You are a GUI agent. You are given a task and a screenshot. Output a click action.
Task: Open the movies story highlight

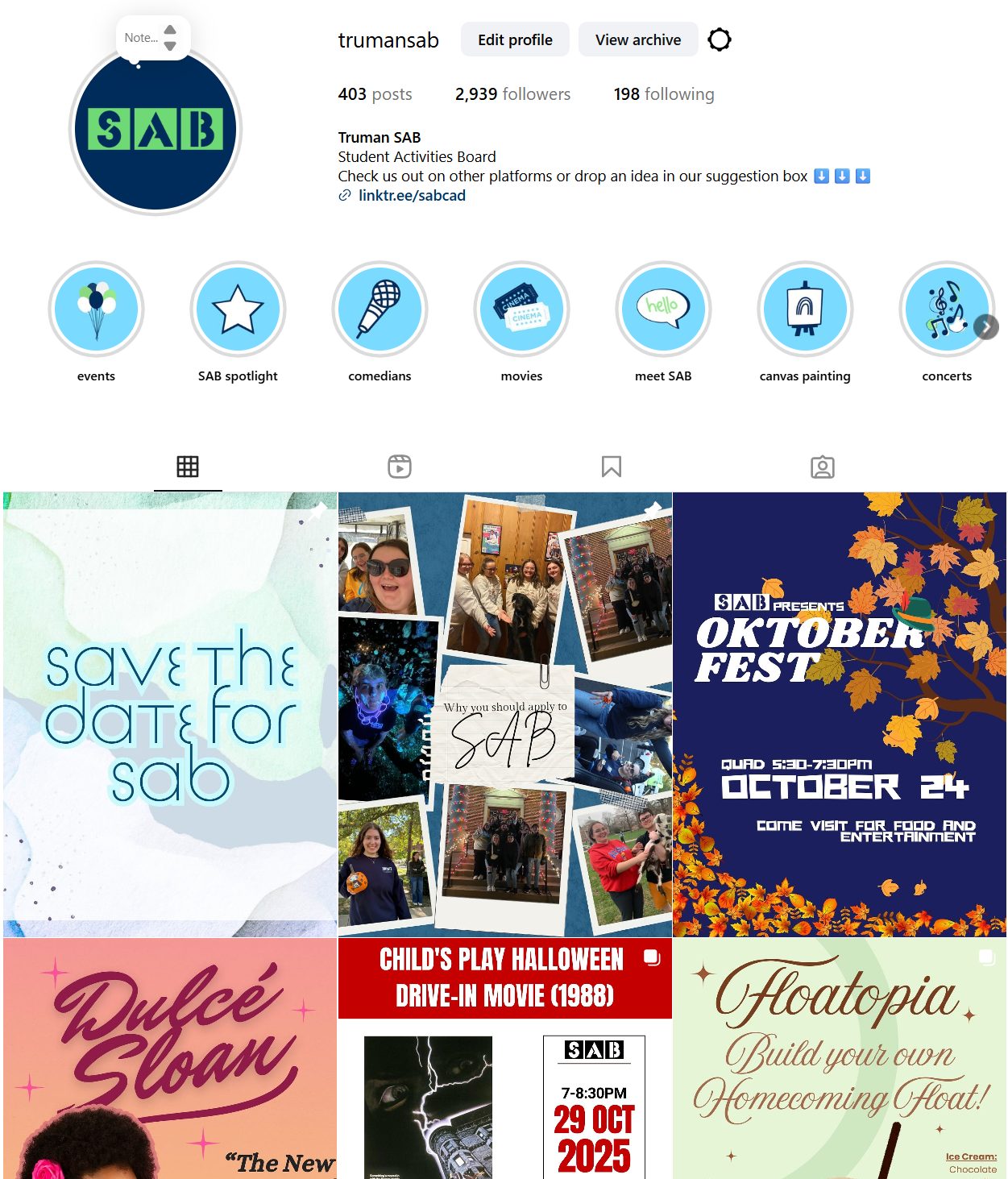click(x=521, y=309)
